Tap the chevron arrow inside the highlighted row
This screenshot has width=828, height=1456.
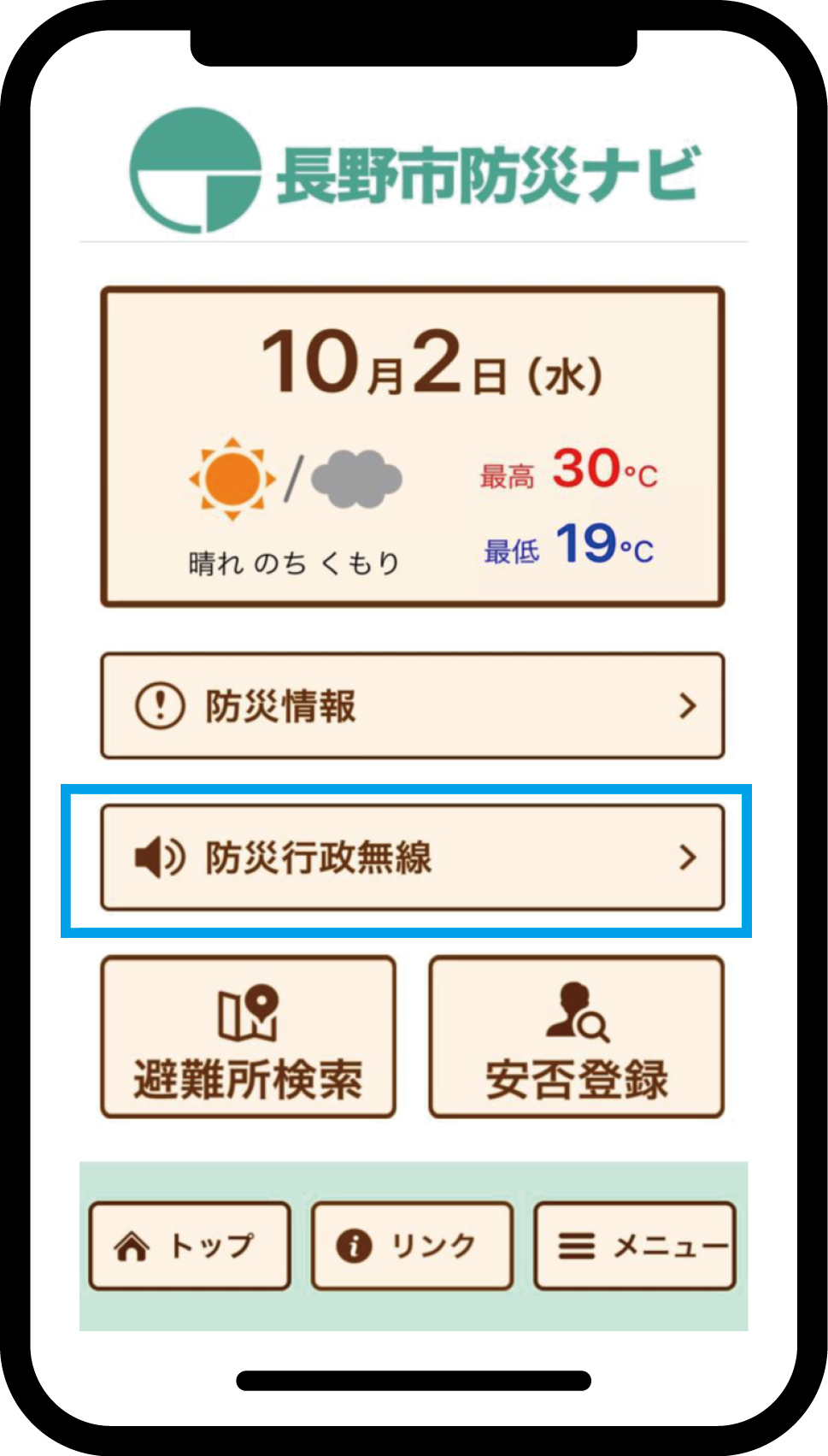[x=688, y=858]
